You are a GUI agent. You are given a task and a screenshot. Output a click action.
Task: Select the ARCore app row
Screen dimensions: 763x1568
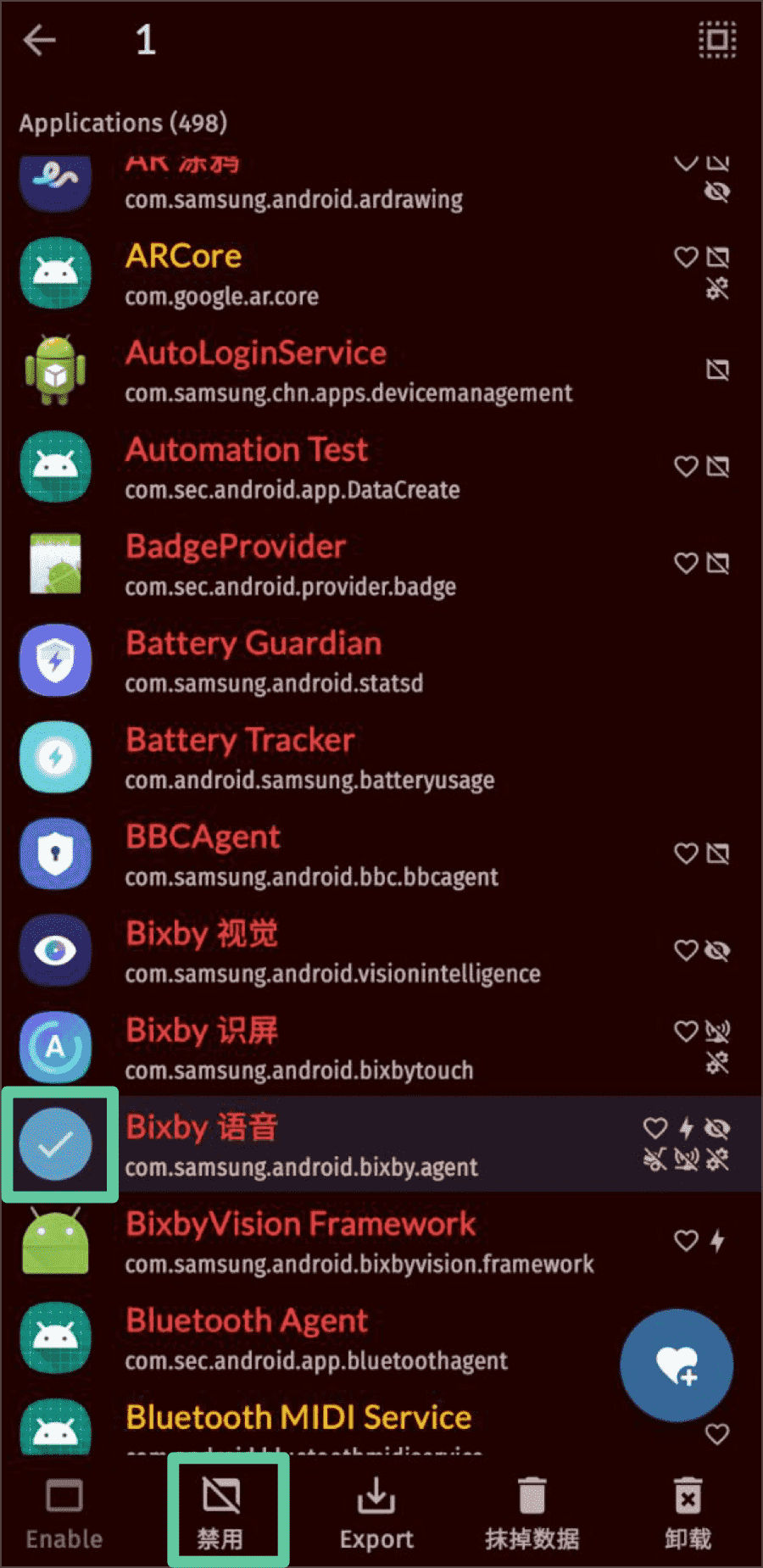coord(339,274)
